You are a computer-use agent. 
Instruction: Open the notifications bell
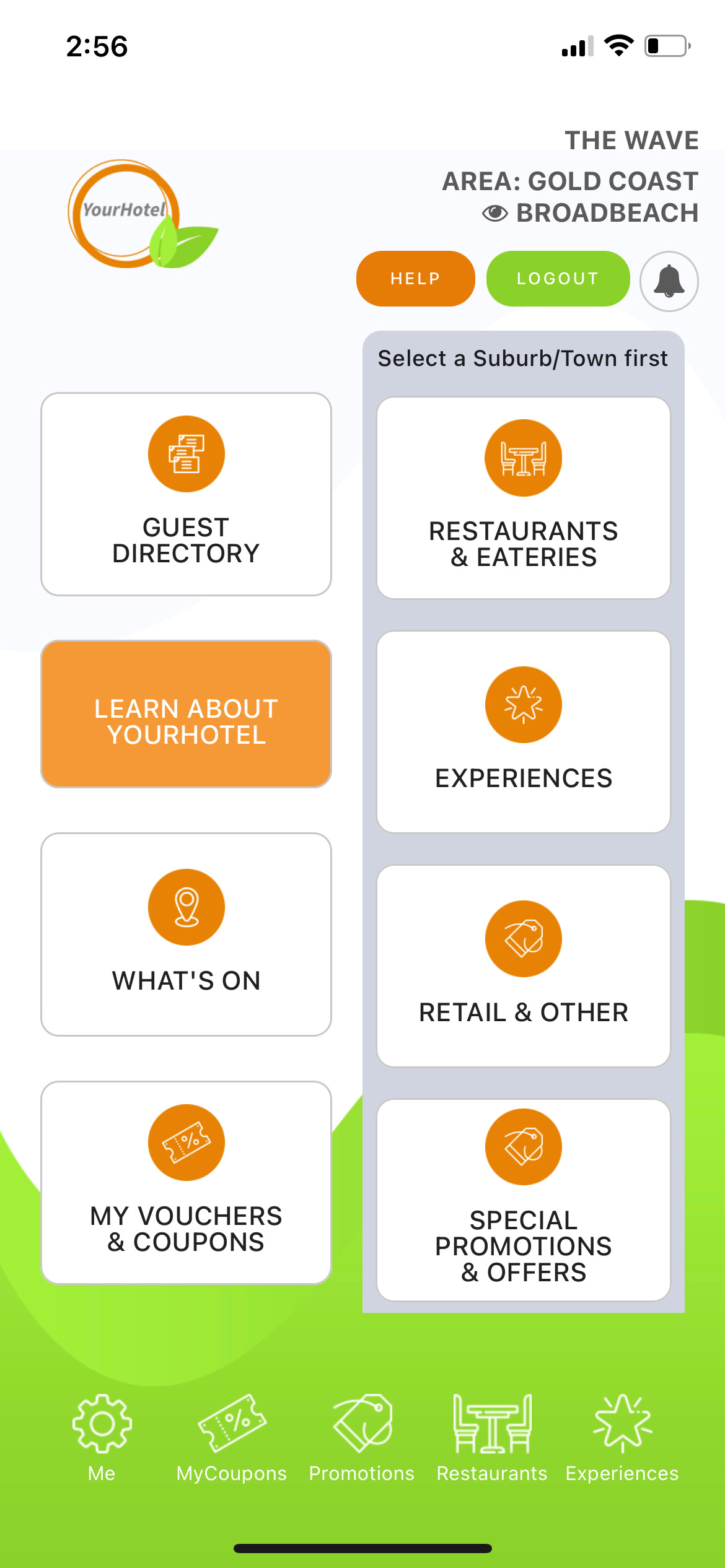[669, 281]
